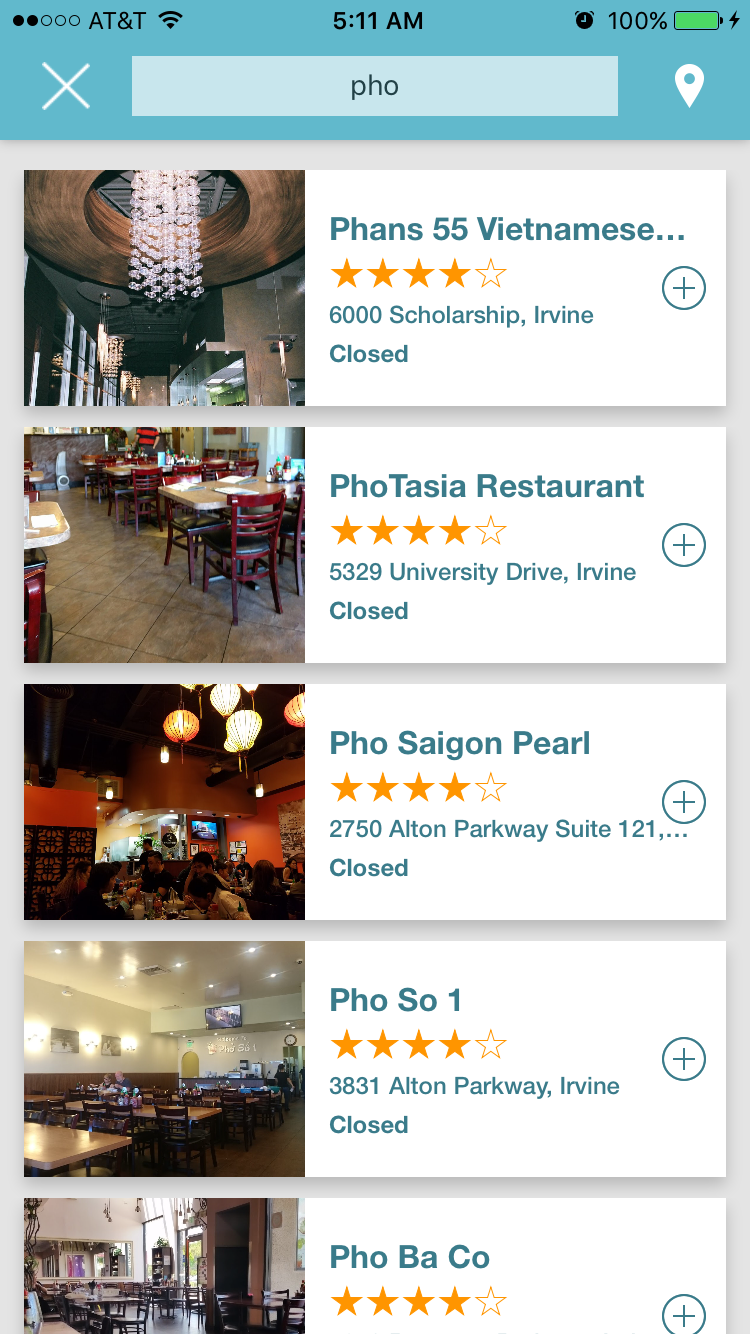View PhoTasia Restaurant details
Image resolution: width=750 pixels, height=1334 pixels.
[x=487, y=487]
